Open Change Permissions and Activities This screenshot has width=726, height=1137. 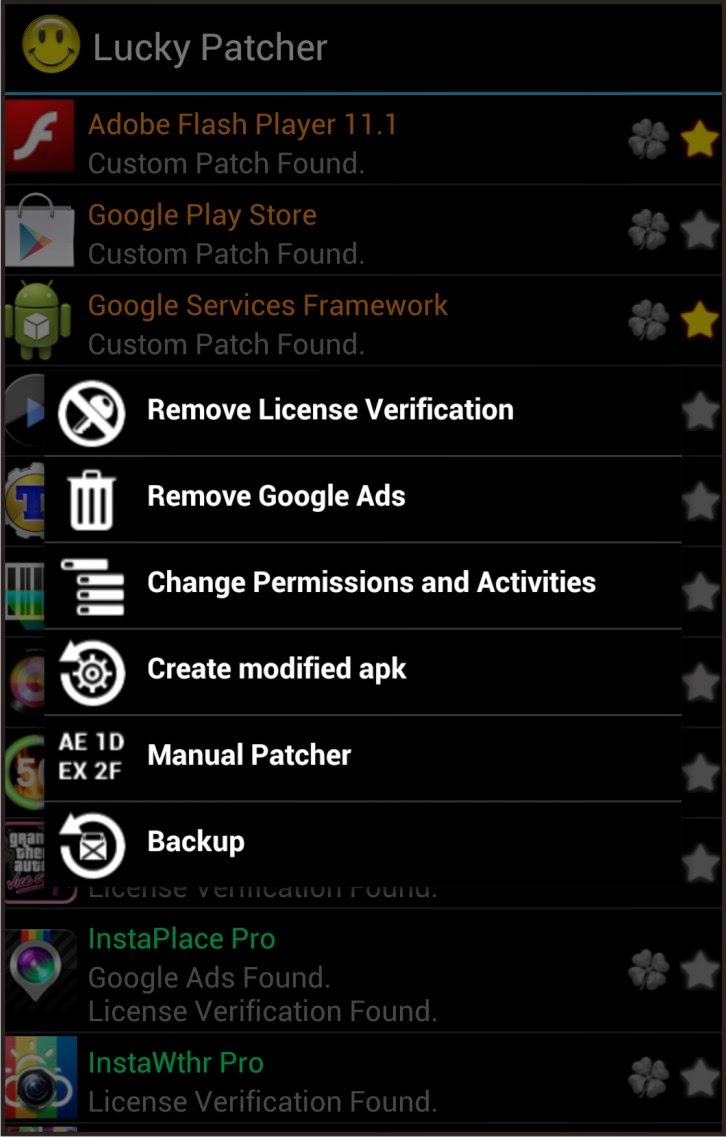pos(363,585)
